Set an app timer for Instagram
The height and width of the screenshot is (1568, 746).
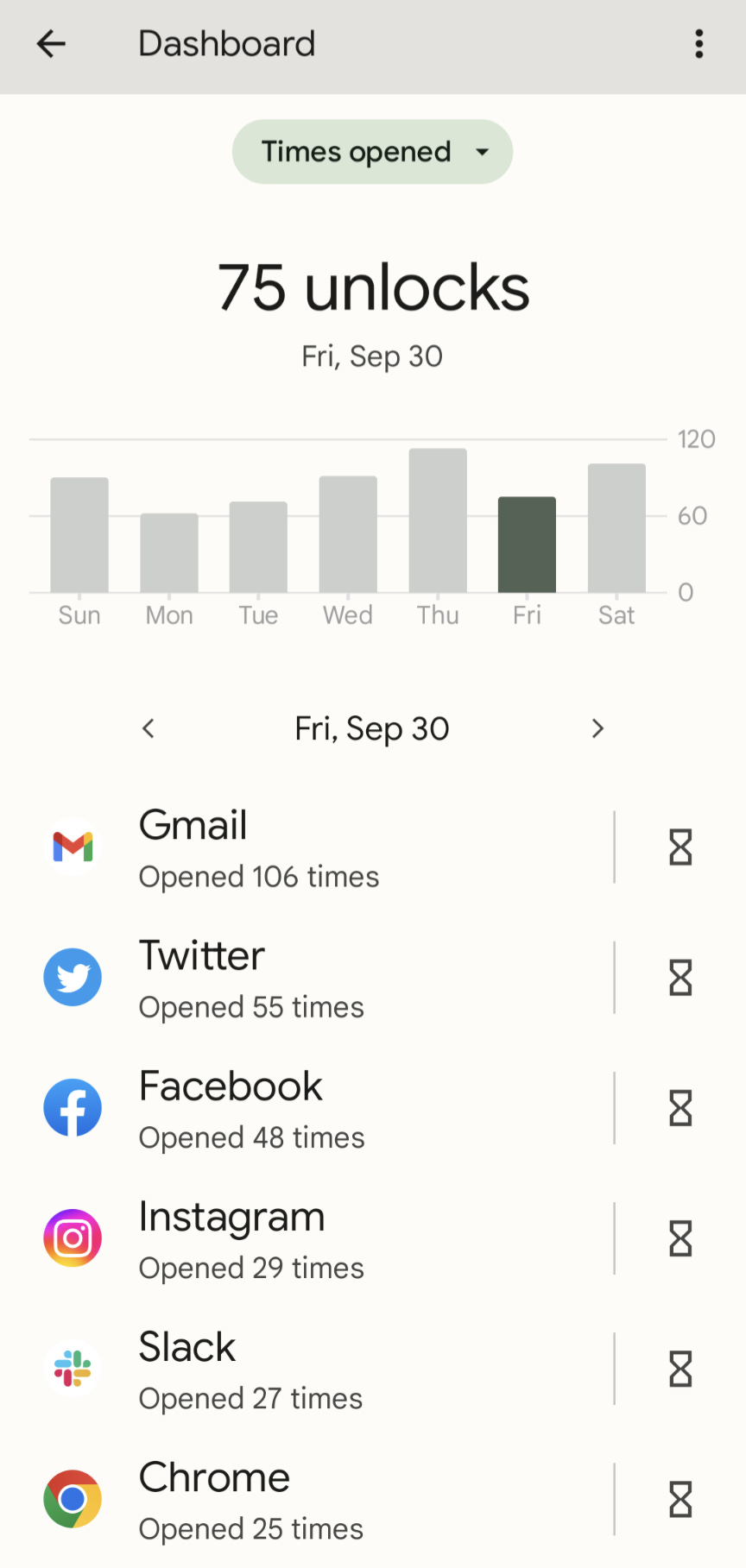(680, 1238)
